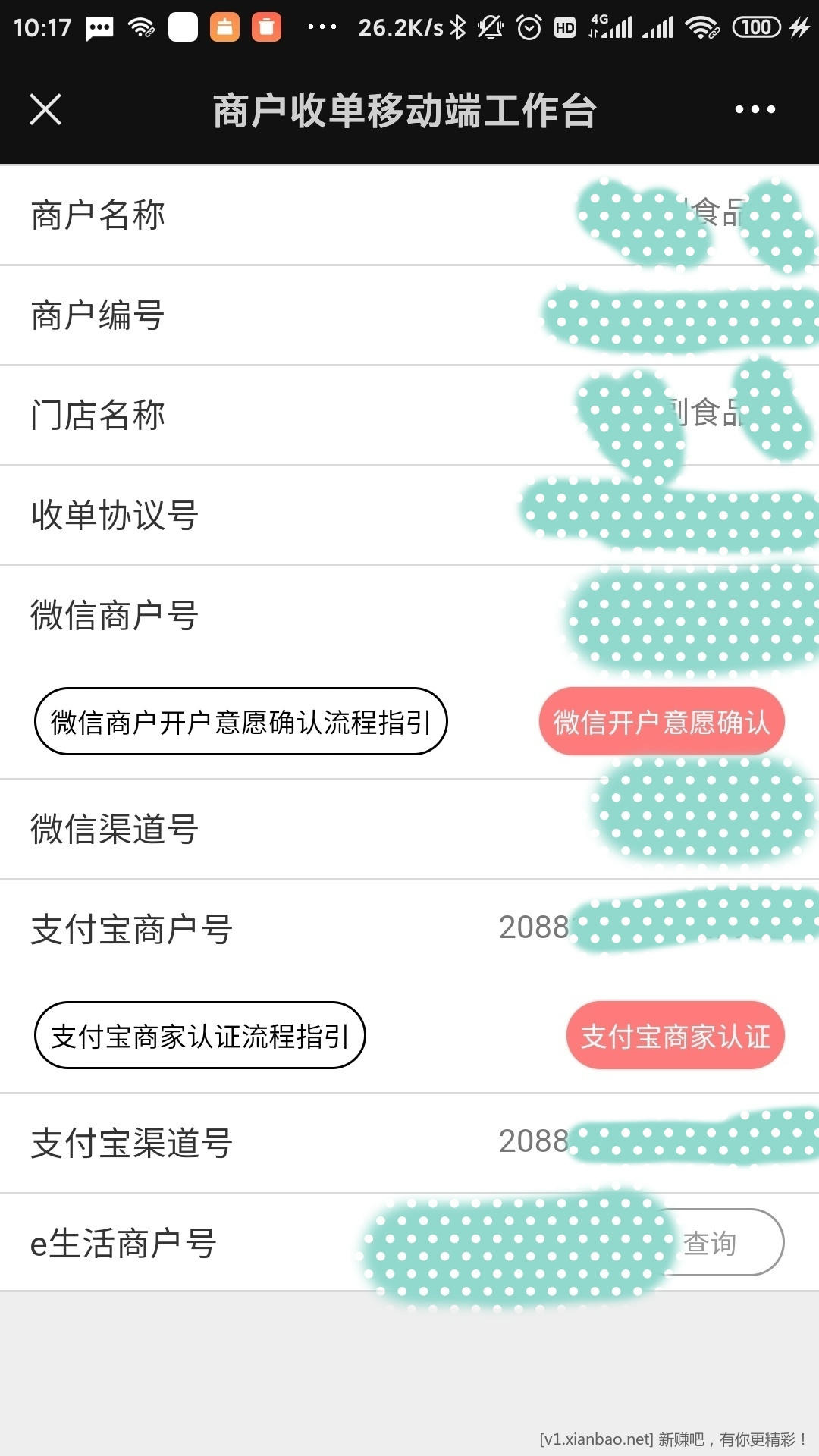The height and width of the screenshot is (1456, 819).
Task: View 支付宝商家认证流程指引 guide
Action: (x=199, y=1035)
